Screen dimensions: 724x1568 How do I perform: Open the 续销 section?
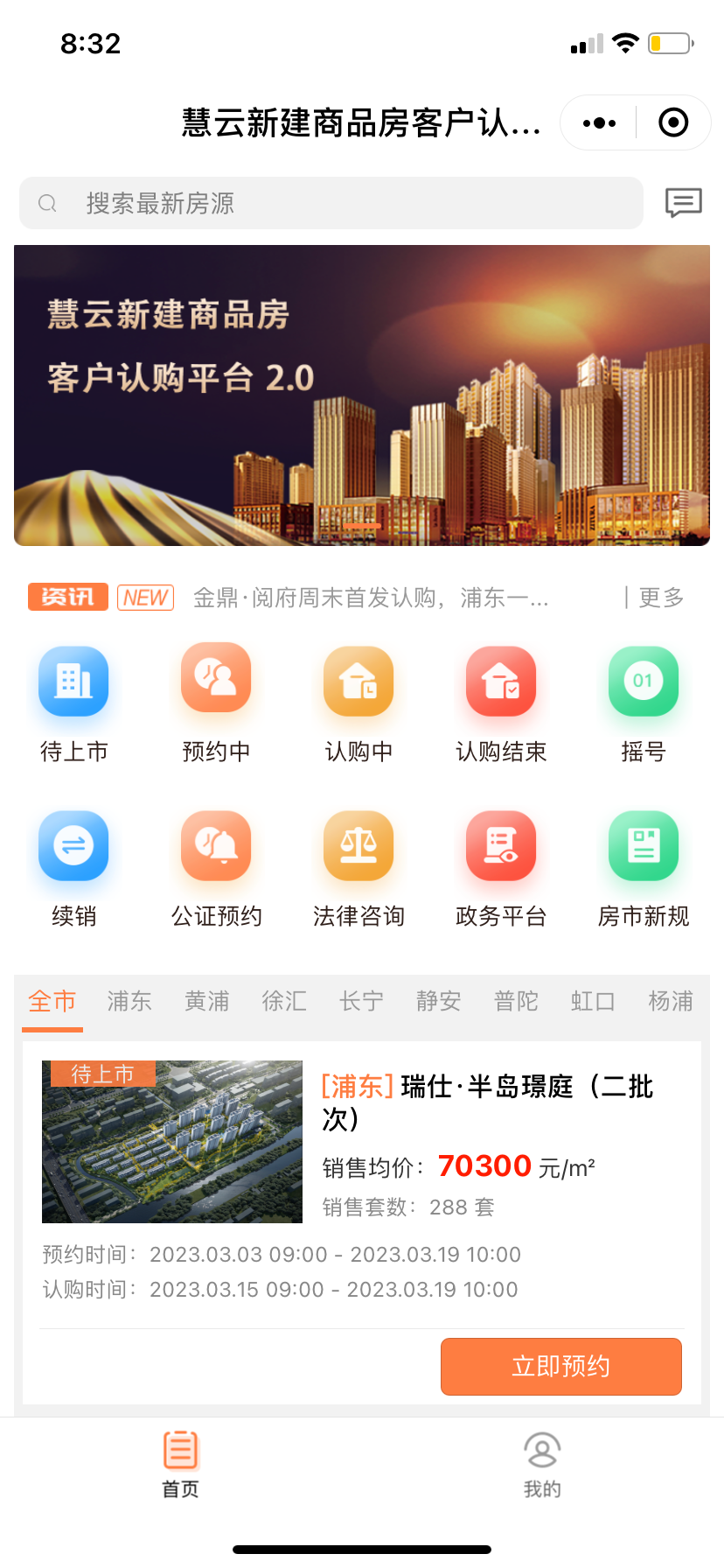coord(73,847)
